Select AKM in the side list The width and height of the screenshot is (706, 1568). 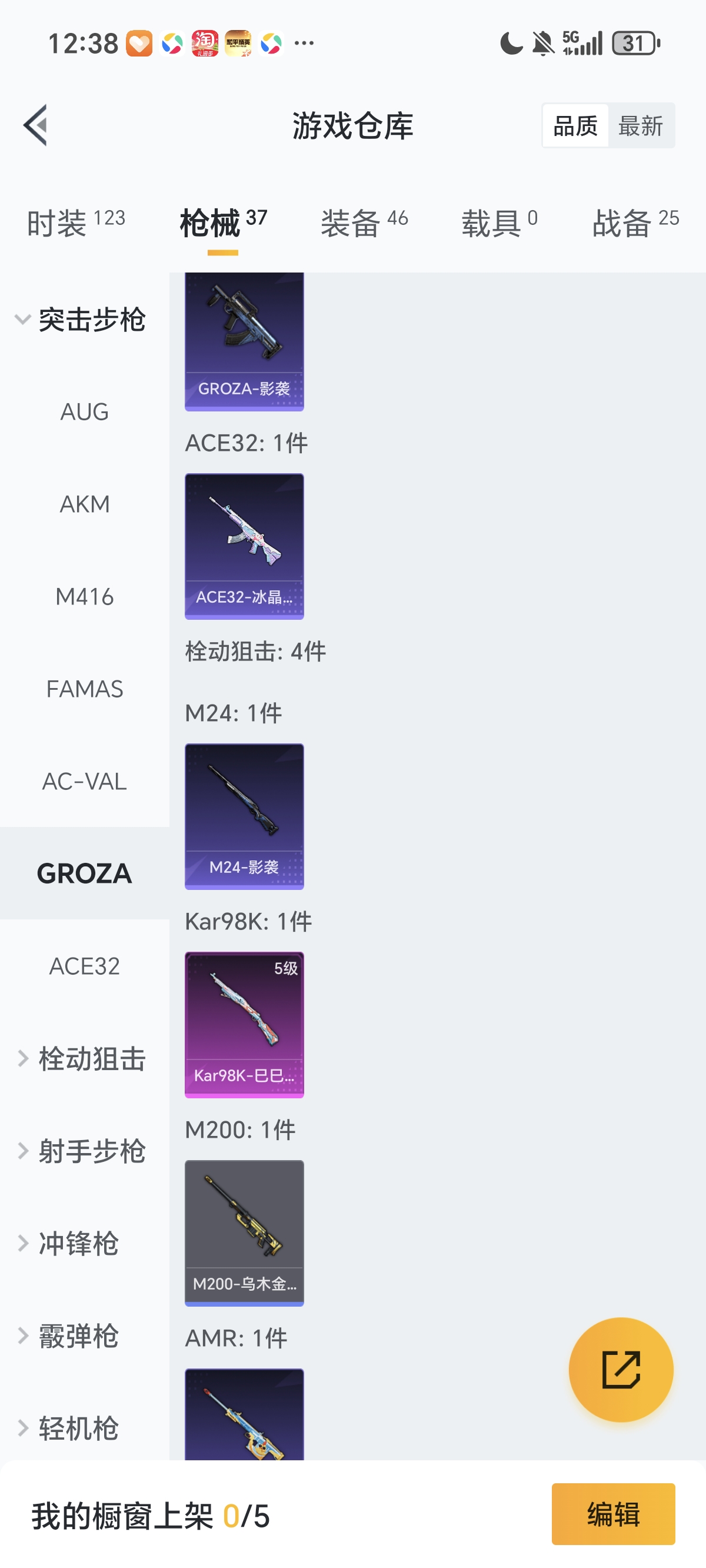point(85,504)
